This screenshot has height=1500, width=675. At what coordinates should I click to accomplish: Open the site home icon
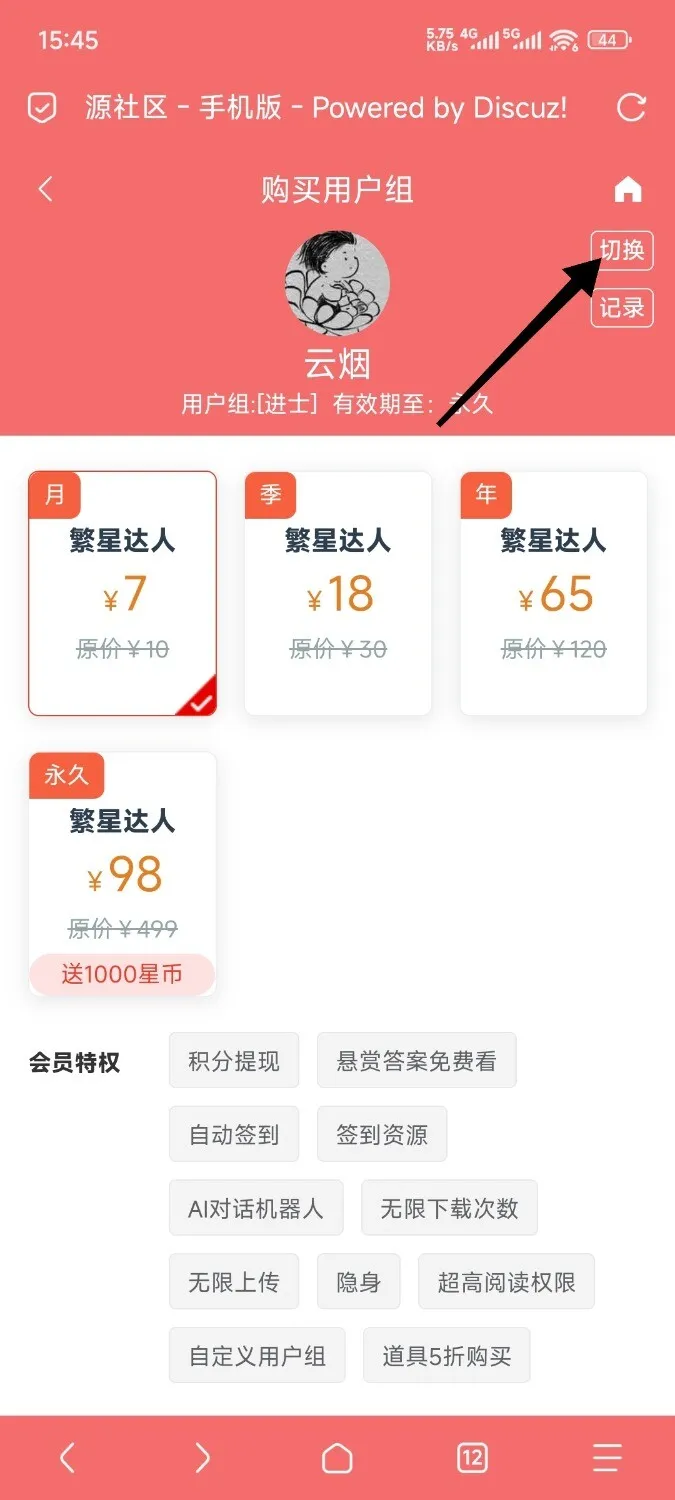(x=628, y=189)
